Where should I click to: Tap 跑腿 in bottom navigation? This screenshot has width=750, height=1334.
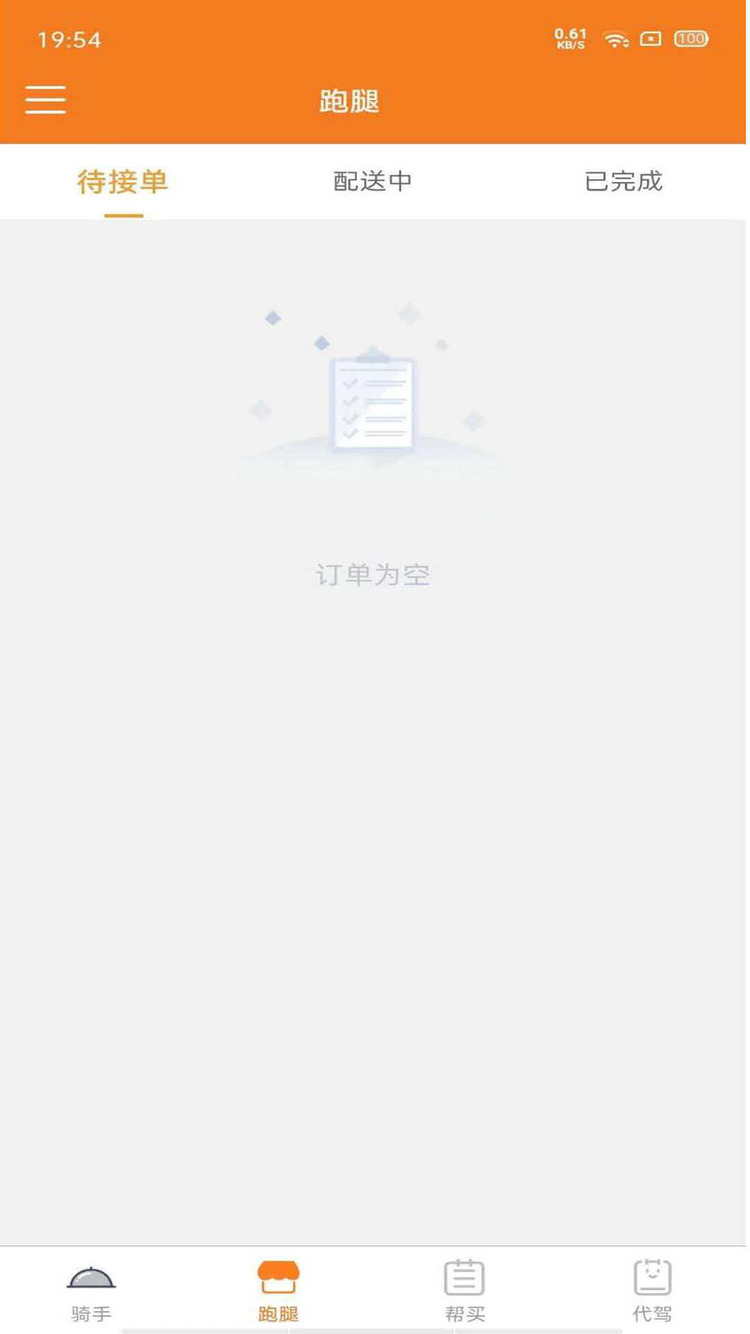[x=278, y=1291]
